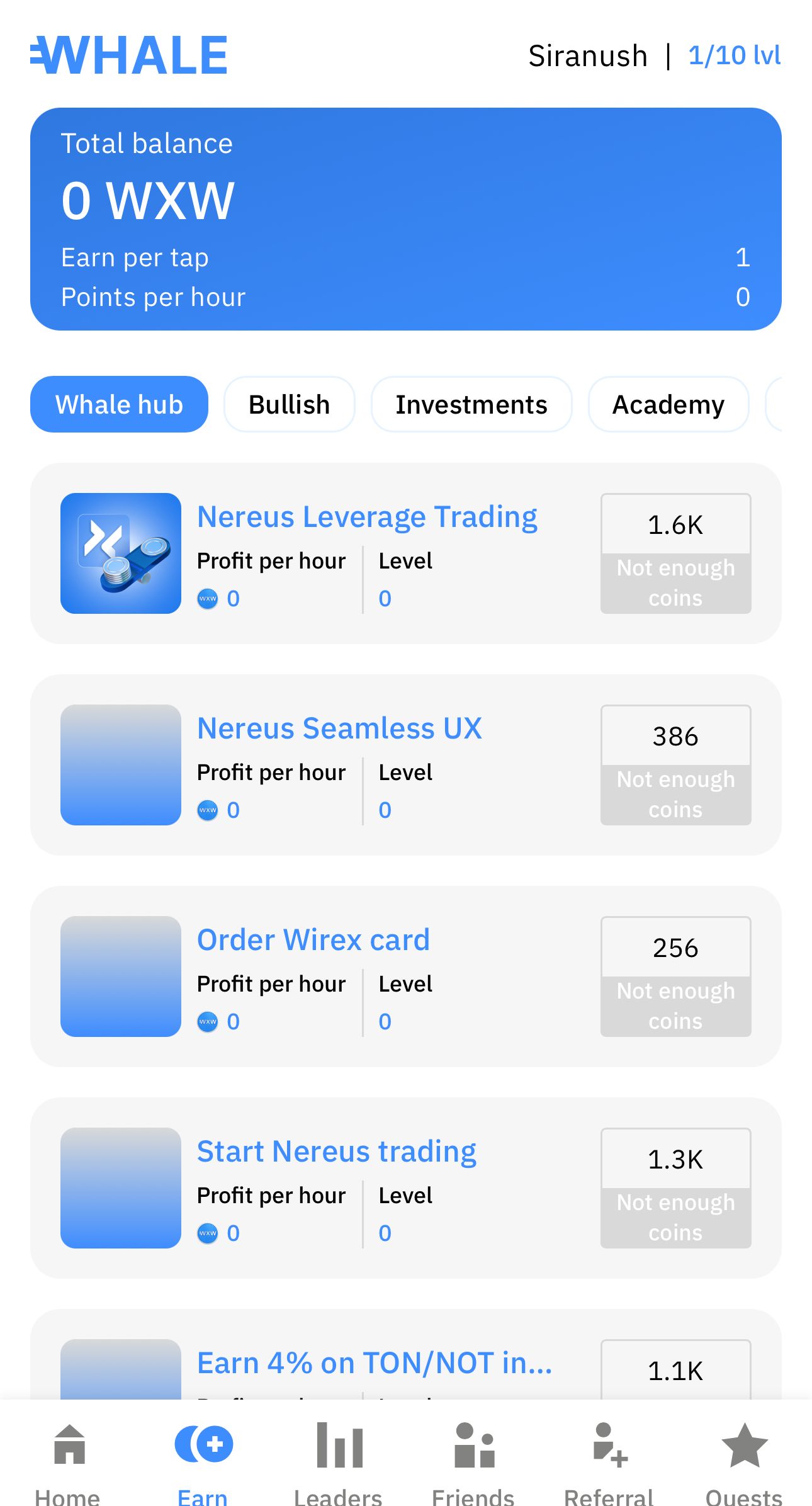Select the Whale hub tab
Screen dimensions: 812x1506
pos(118,404)
